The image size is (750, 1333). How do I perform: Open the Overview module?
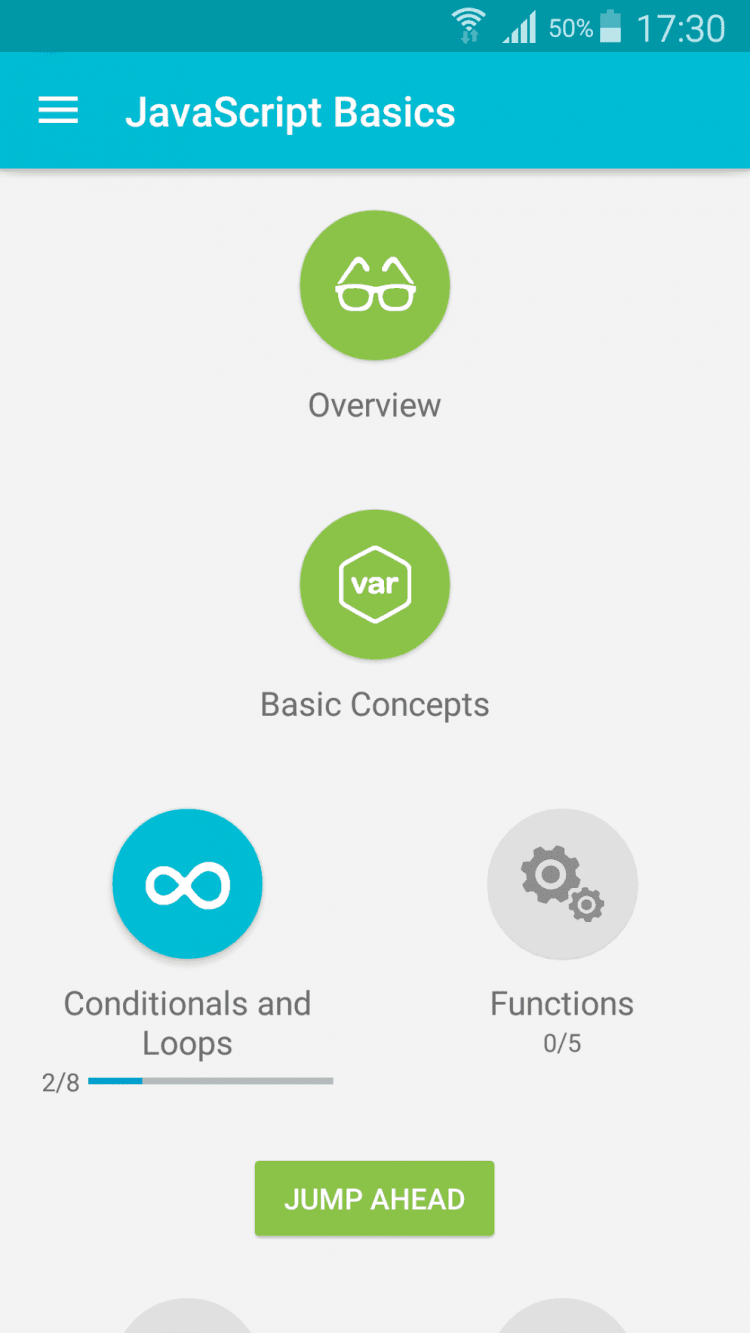coord(375,285)
